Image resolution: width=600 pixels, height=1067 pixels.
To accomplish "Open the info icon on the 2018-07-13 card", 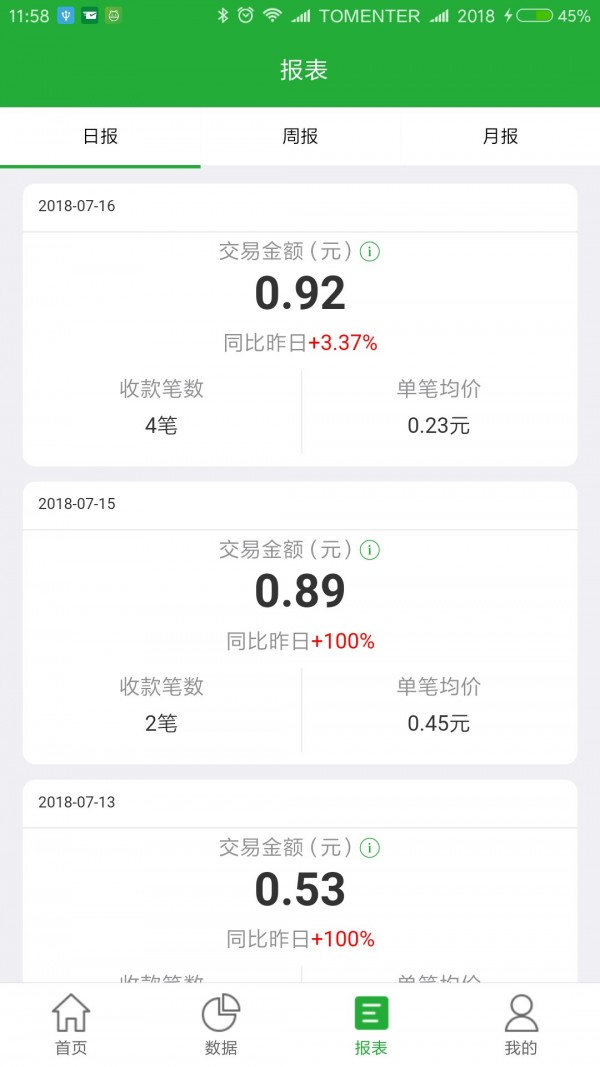I will pyautogui.click(x=370, y=848).
